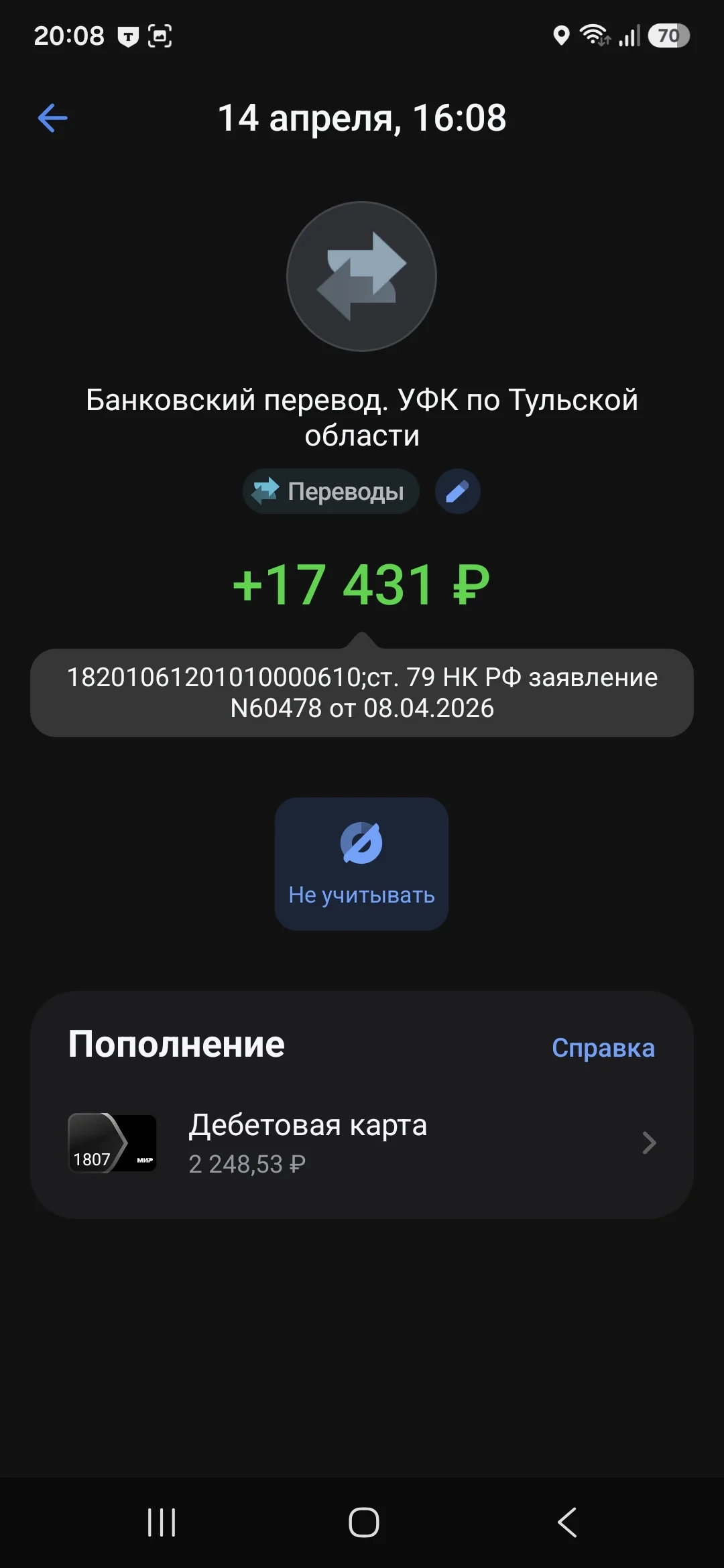The image size is (724, 1568).
Task: Edit the category with the pencil icon
Action: pos(457,491)
